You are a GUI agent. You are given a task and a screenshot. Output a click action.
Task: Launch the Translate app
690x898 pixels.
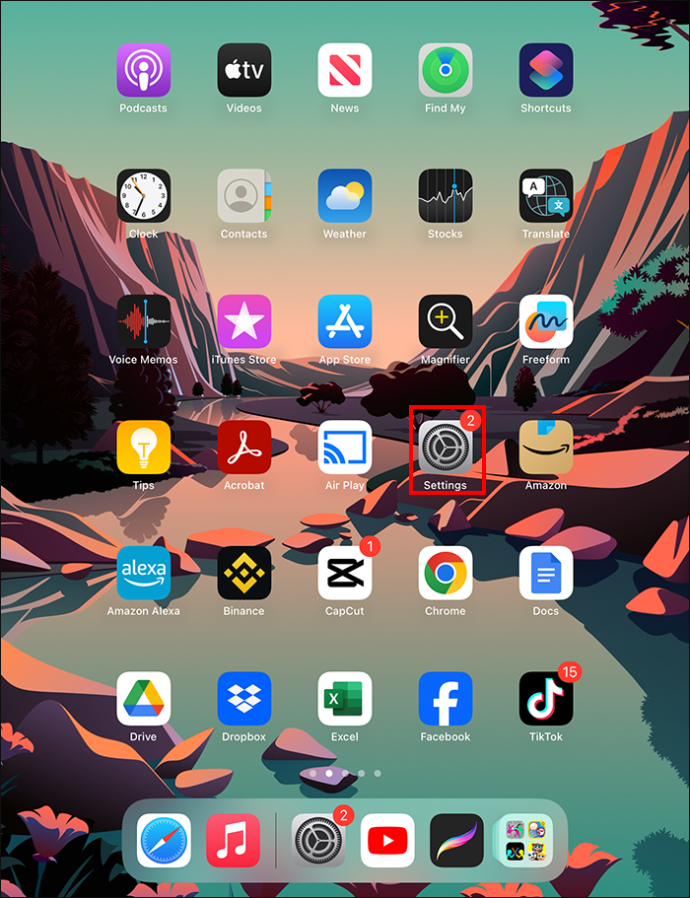tap(545, 196)
